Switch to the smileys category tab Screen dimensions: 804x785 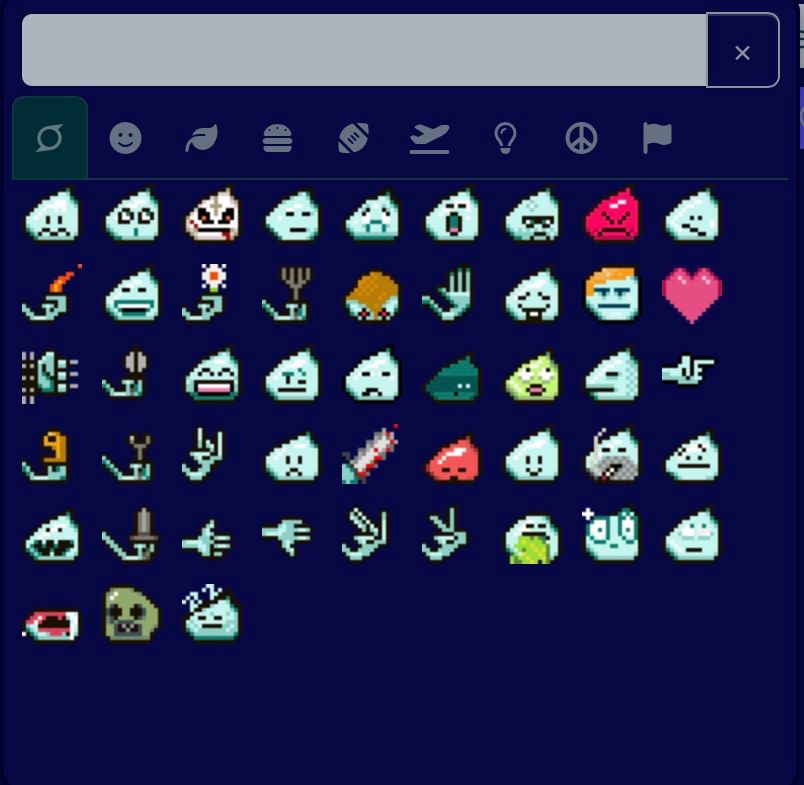(125, 138)
